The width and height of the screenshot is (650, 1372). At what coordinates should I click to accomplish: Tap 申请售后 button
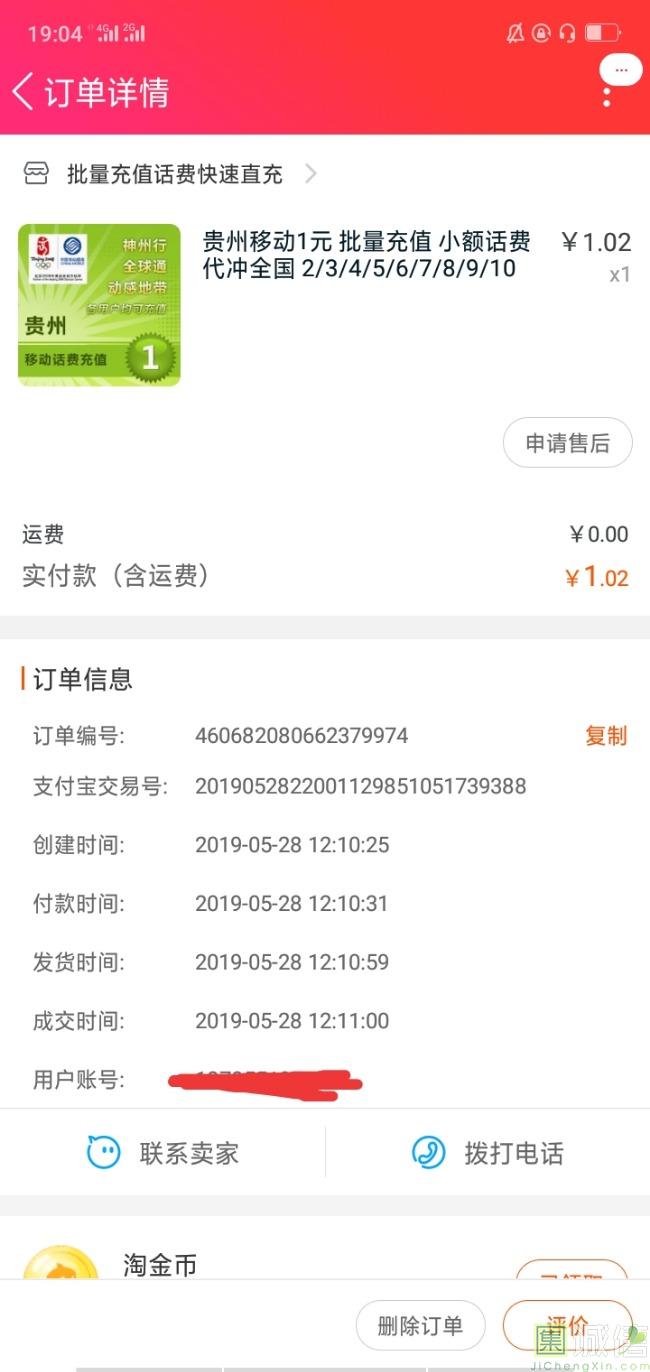567,443
